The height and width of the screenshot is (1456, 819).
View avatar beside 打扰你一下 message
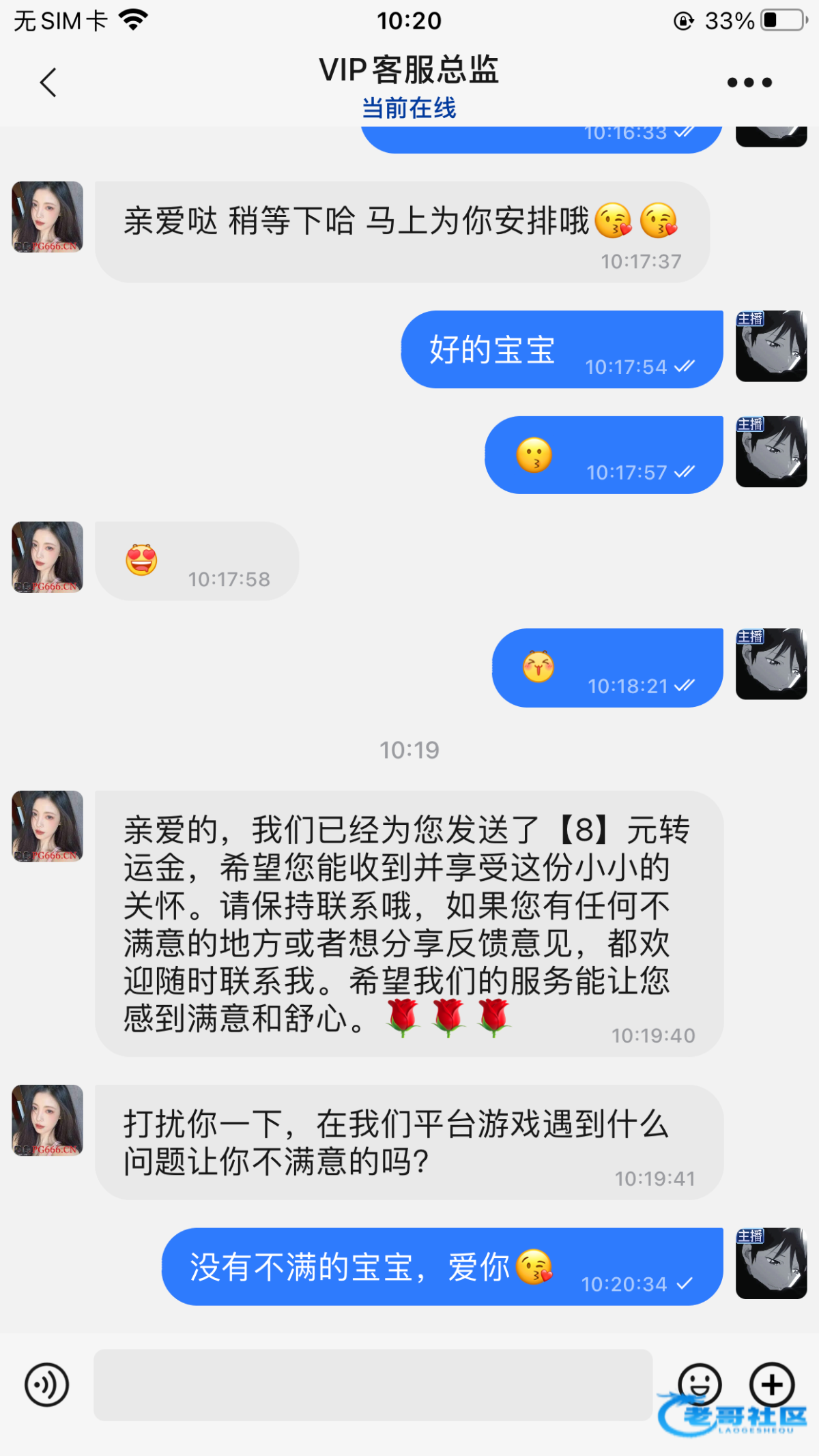click(48, 1120)
